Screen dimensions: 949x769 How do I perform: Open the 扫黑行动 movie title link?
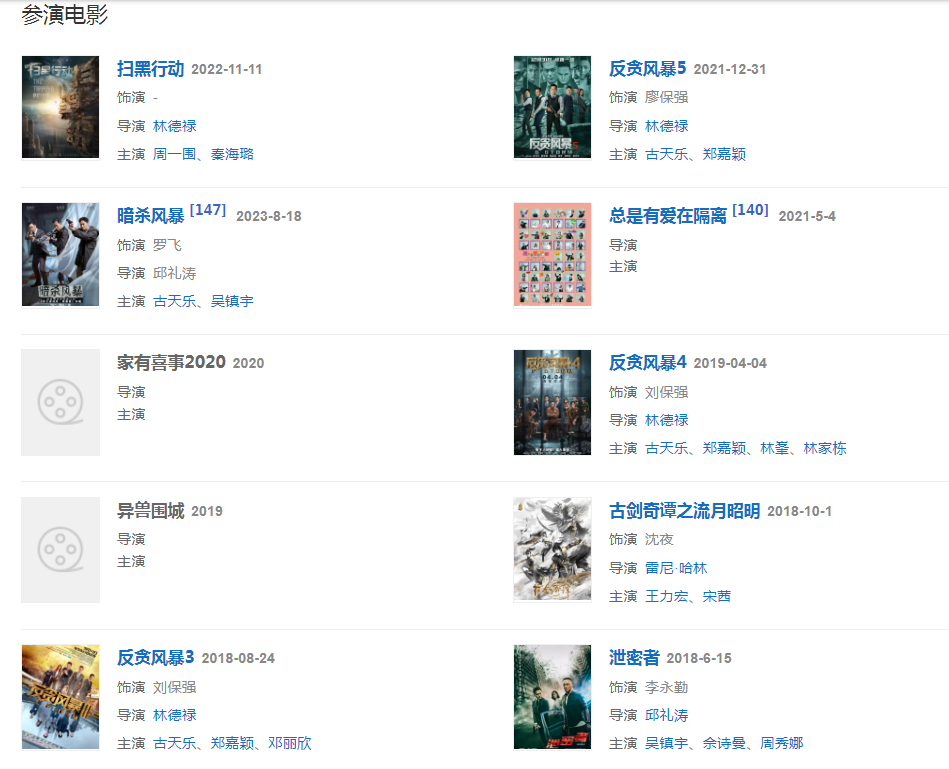(x=150, y=69)
